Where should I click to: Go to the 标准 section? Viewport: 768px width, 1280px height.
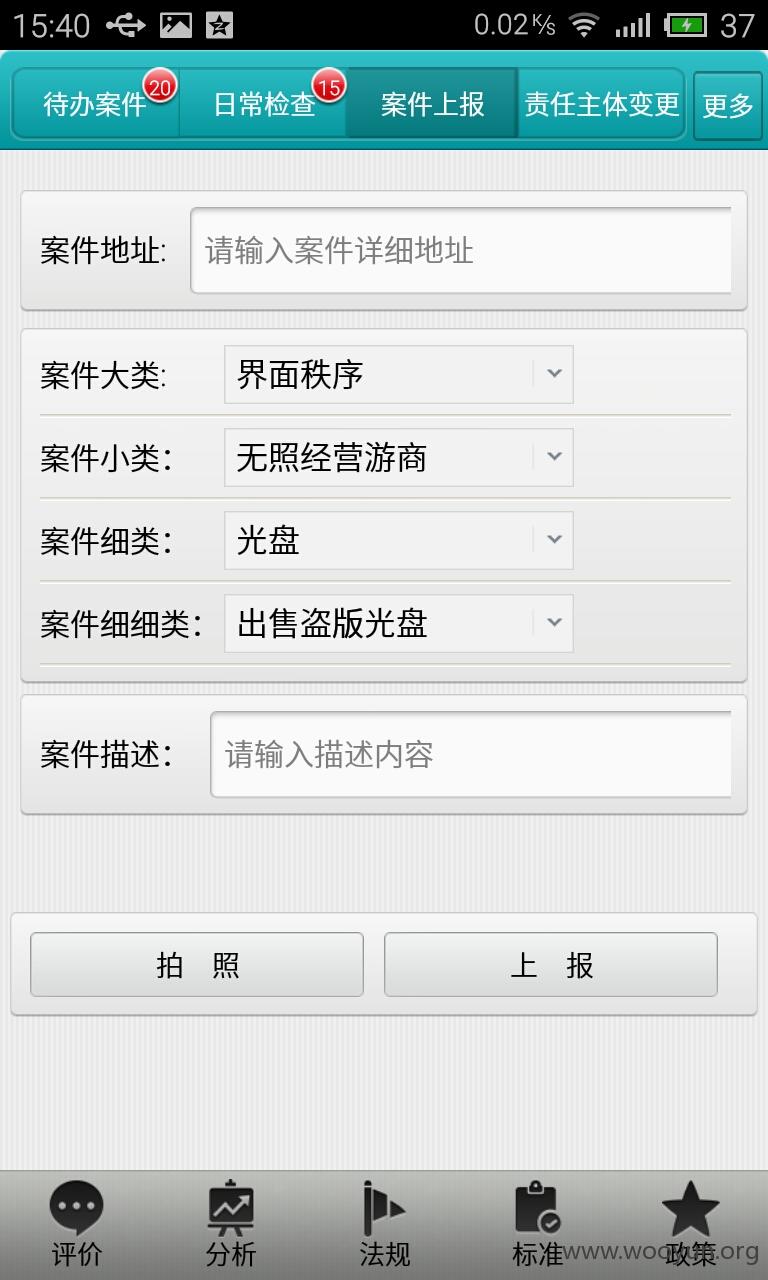537,1224
